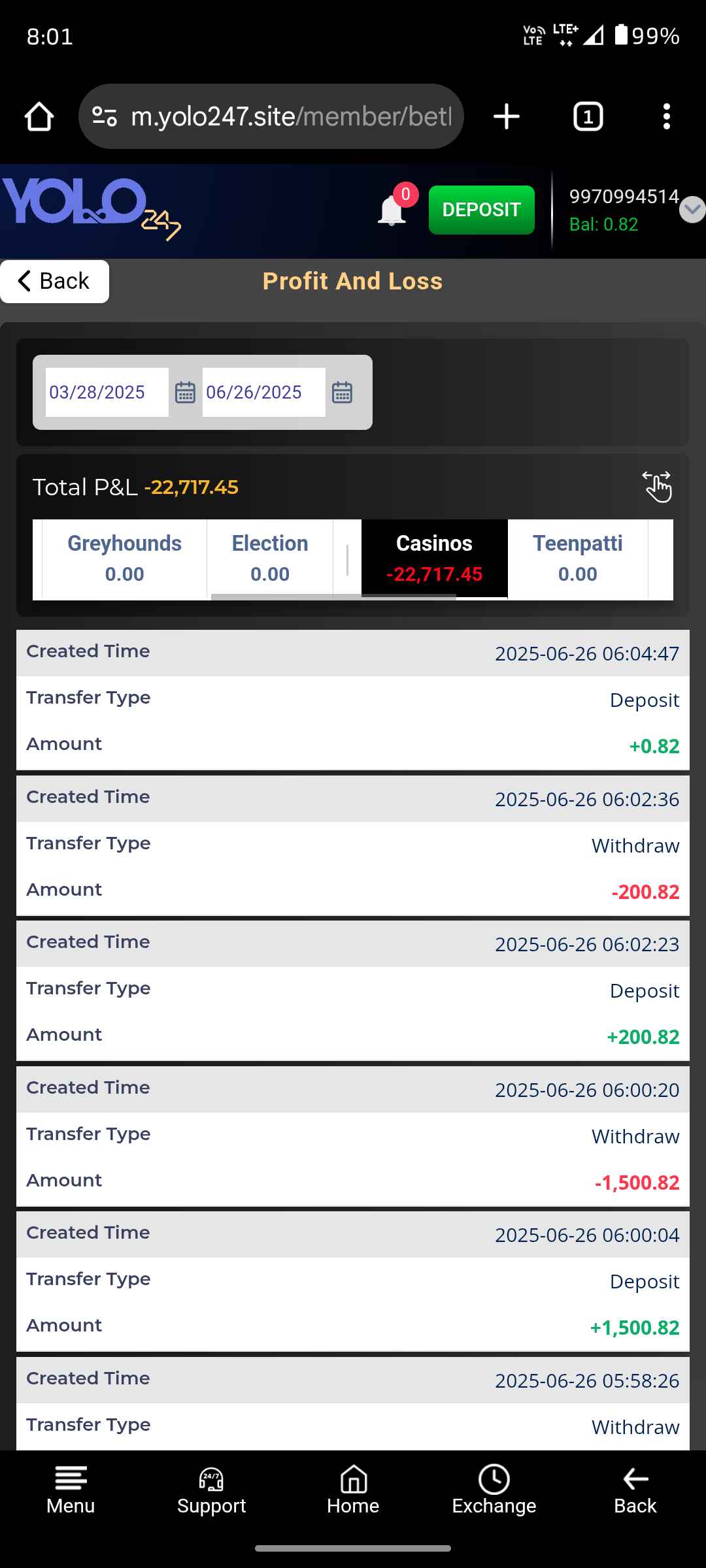This screenshot has width=706, height=1568.
Task: Switch to the Election tab
Action: click(270, 559)
